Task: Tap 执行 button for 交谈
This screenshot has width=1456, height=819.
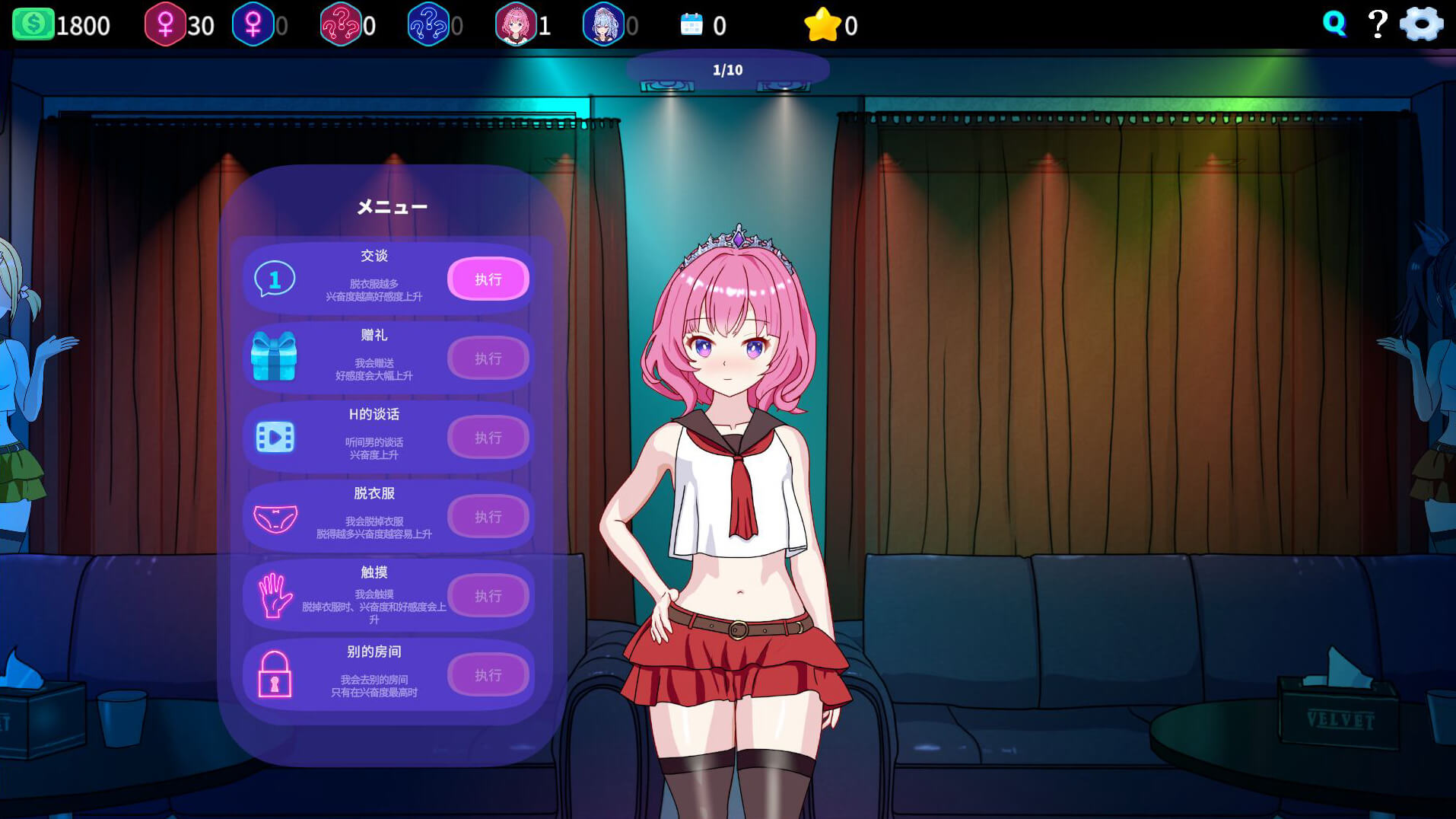Action: [x=488, y=279]
